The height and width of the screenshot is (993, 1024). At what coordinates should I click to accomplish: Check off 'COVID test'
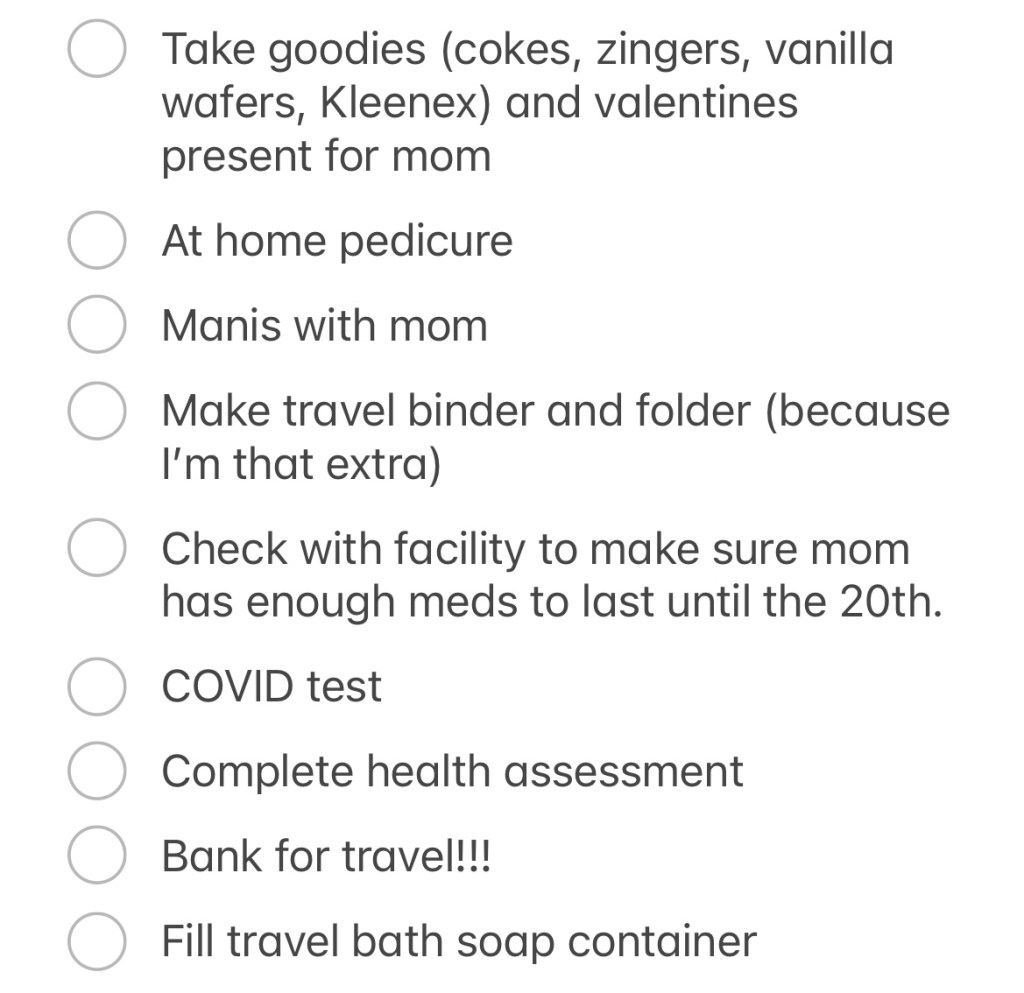pos(97,686)
